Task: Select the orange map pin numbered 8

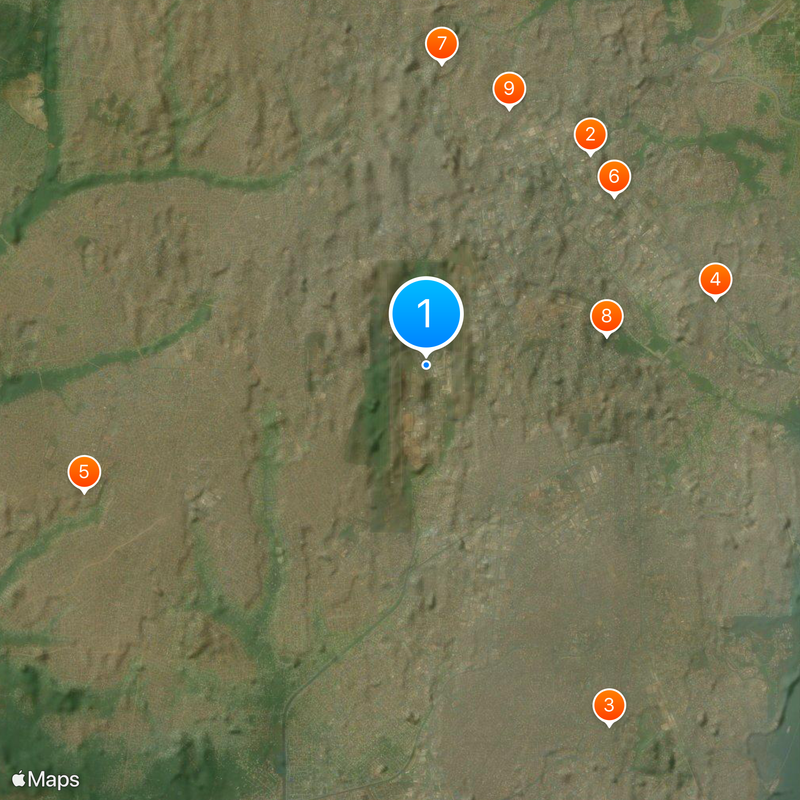Action: tap(606, 317)
